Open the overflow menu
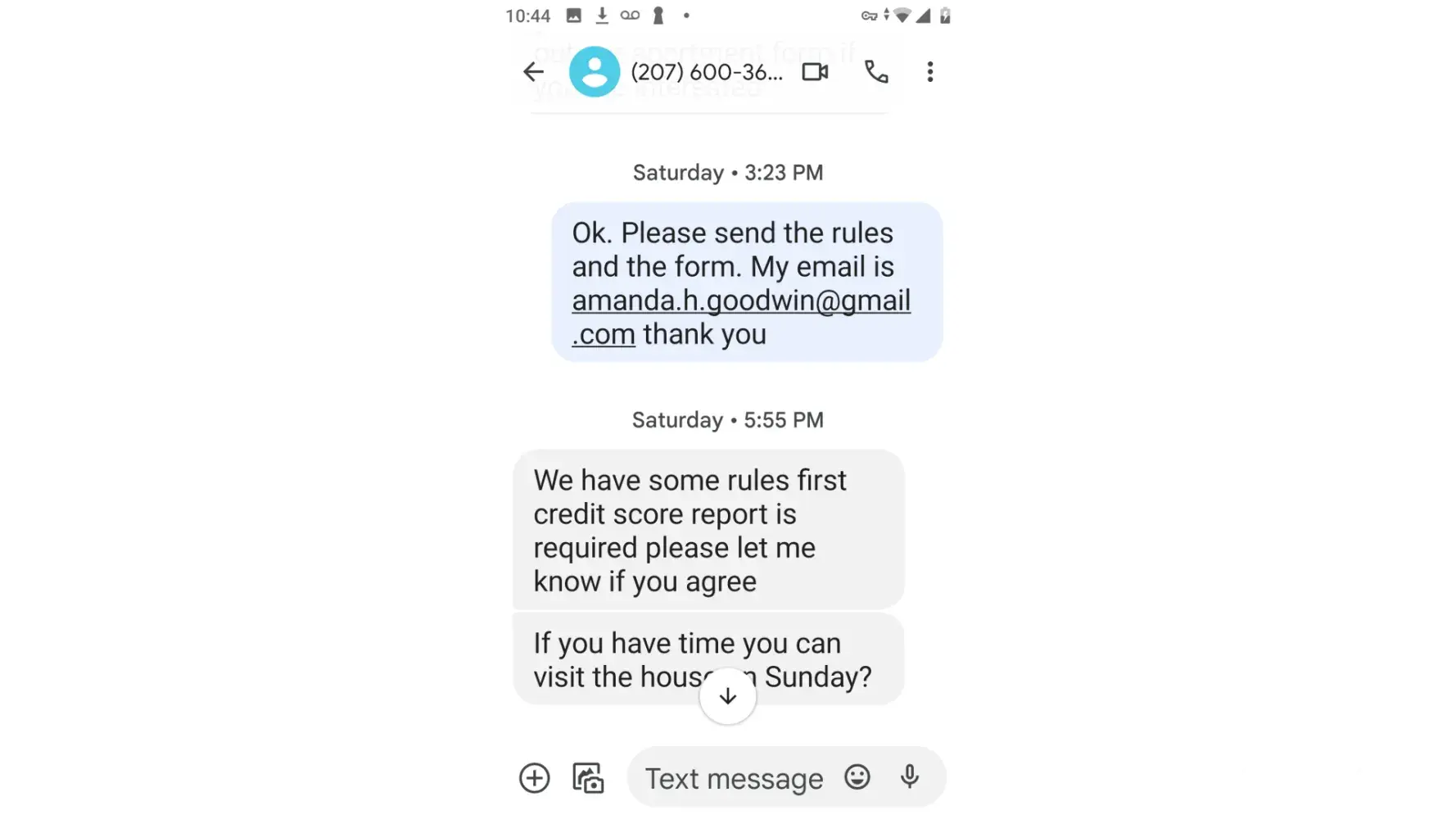The height and width of the screenshot is (819, 1456). coord(929,72)
